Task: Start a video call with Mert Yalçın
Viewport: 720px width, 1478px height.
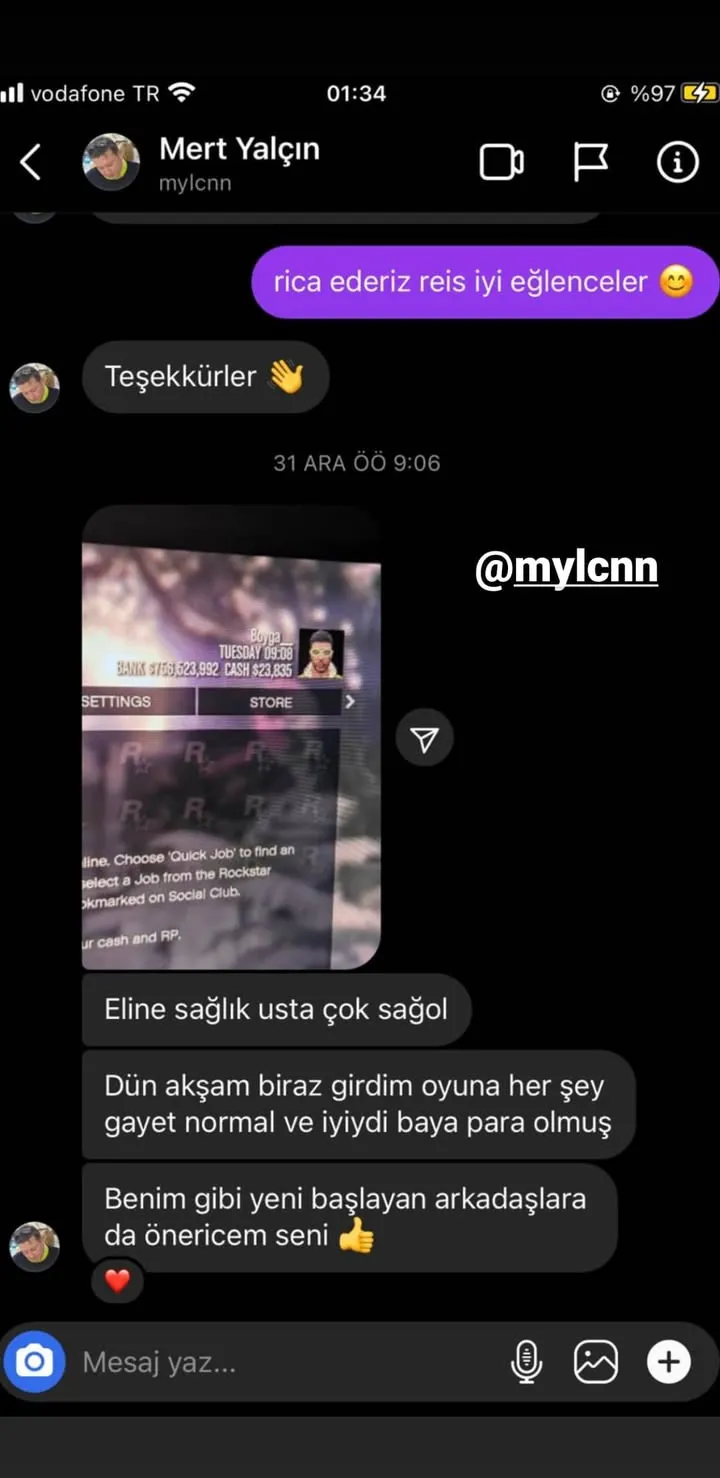Action: pos(501,162)
